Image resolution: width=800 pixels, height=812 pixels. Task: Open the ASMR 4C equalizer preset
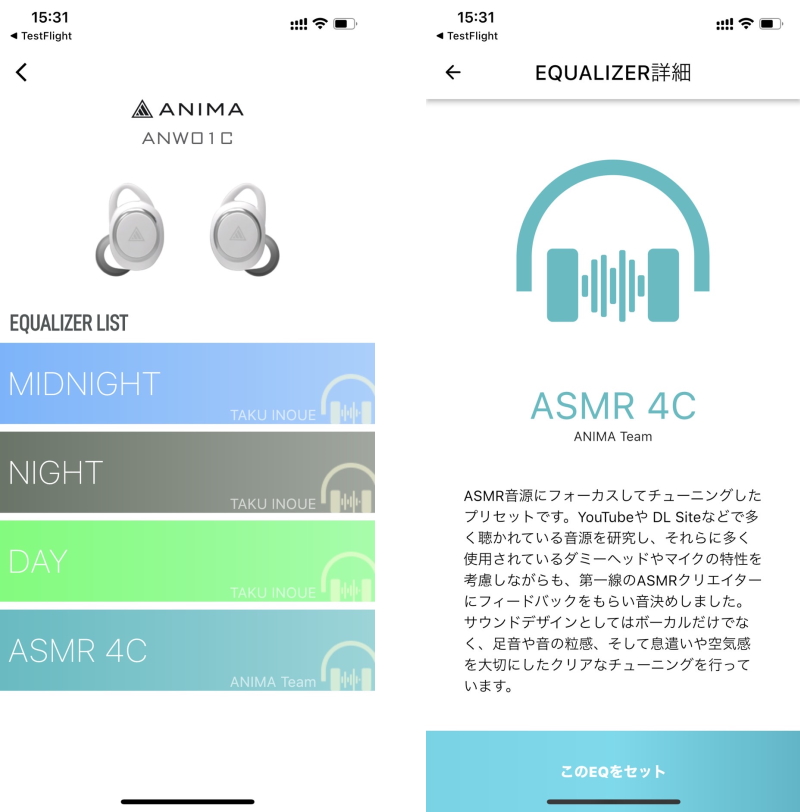click(187, 650)
